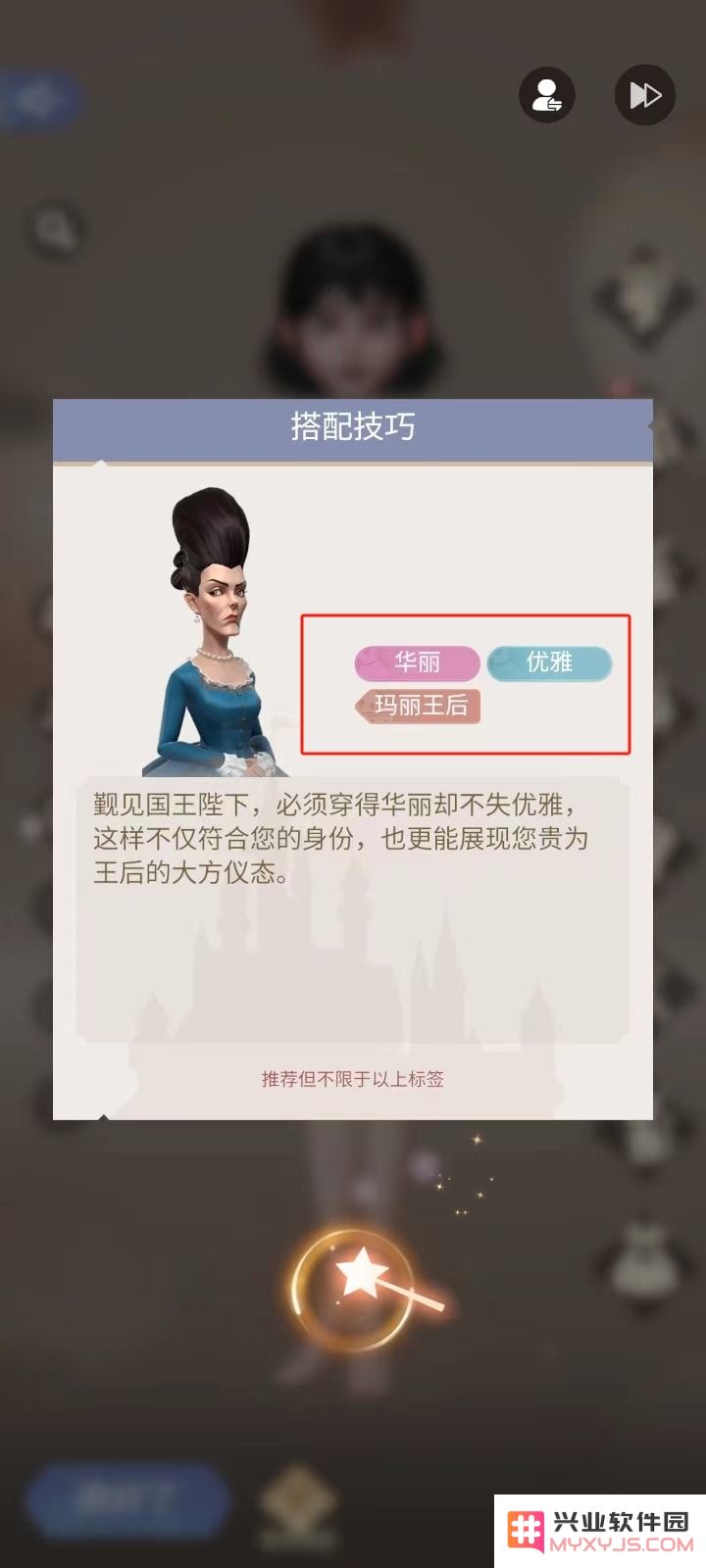Open the character profile icon
The image size is (706, 1568).
click(x=546, y=95)
